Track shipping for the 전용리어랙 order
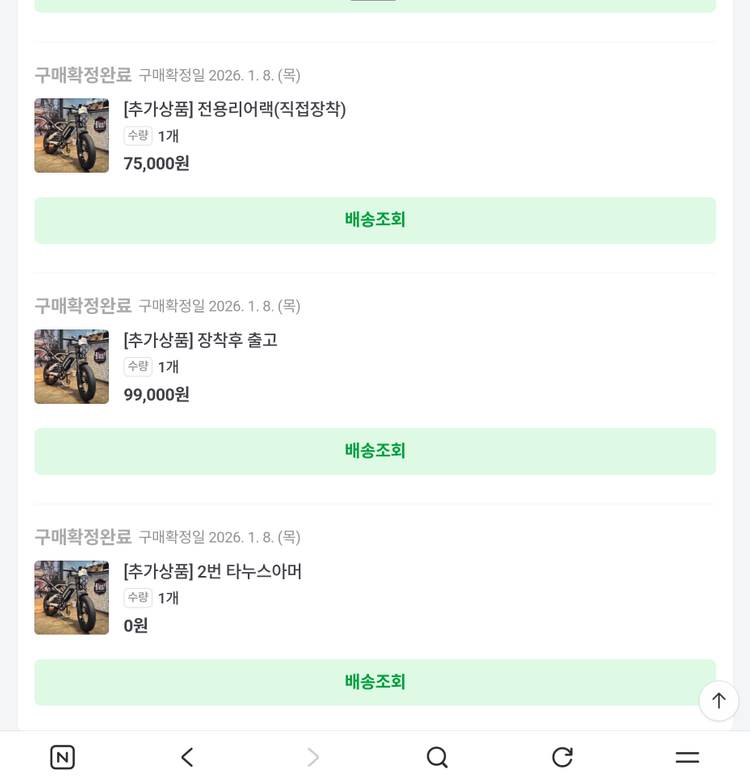The width and height of the screenshot is (750, 784). point(375,220)
